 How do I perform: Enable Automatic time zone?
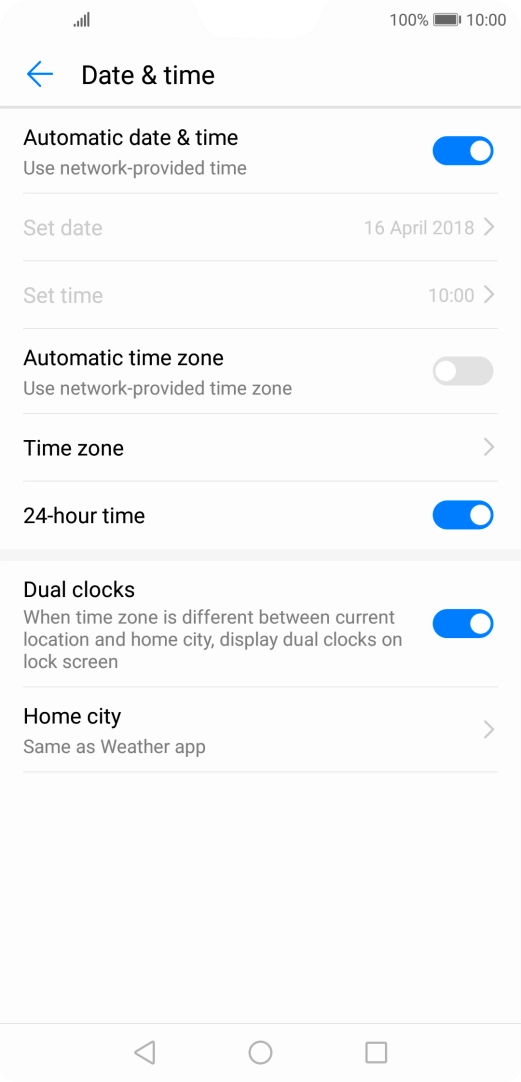pyautogui.click(x=462, y=371)
